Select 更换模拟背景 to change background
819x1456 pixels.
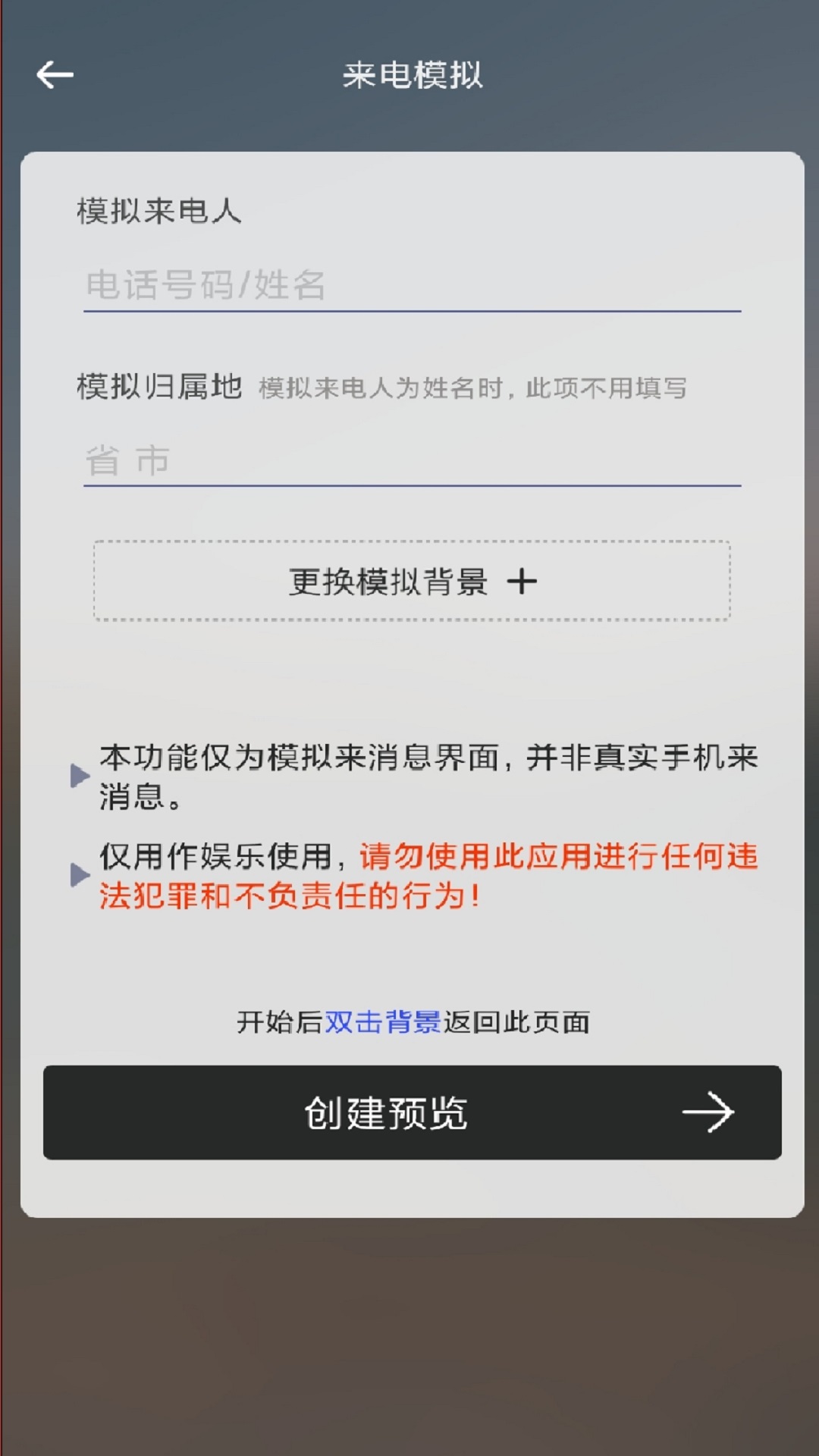click(412, 582)
